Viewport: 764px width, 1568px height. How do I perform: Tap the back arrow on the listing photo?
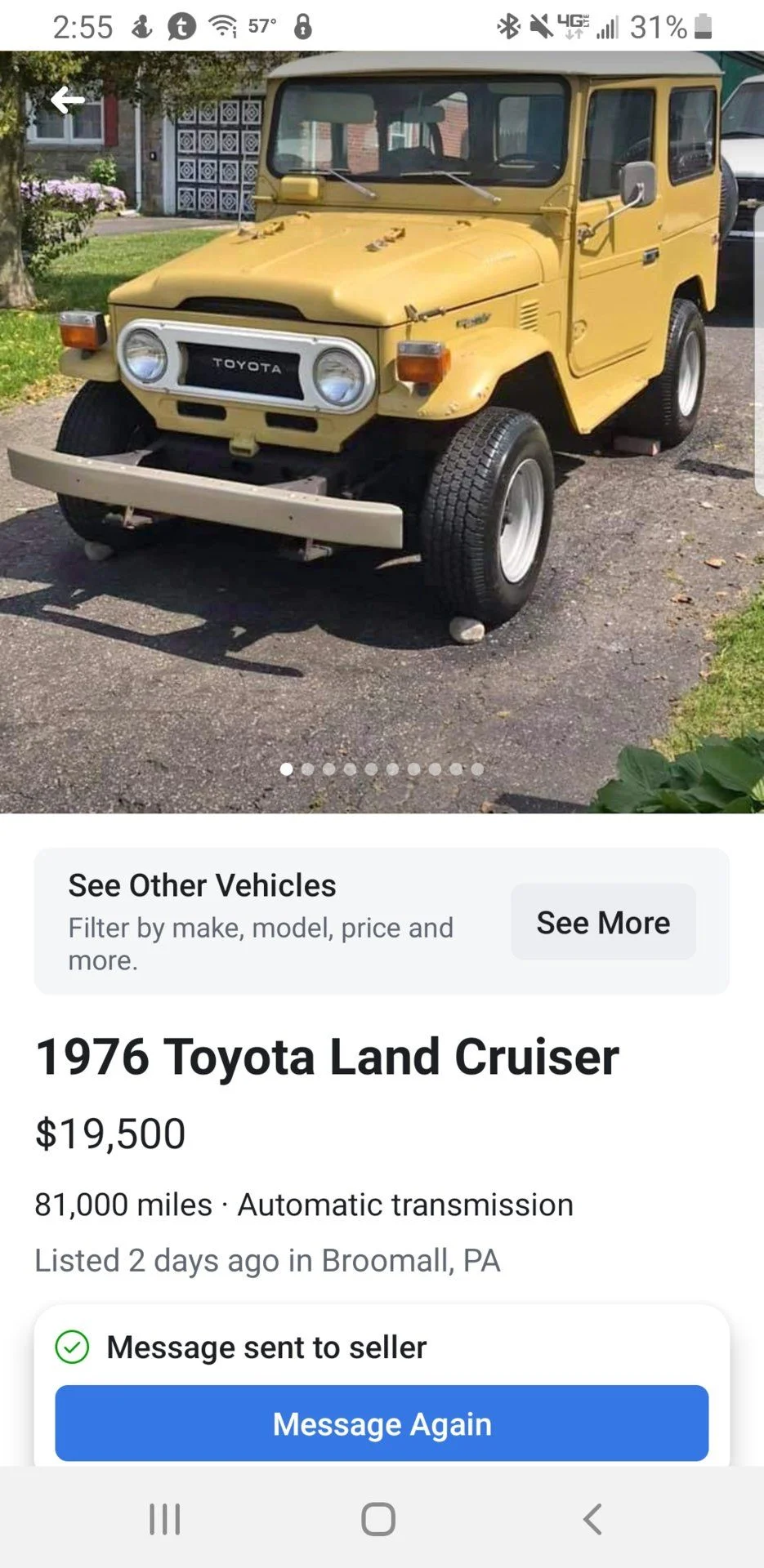click(x=67, y=100)
